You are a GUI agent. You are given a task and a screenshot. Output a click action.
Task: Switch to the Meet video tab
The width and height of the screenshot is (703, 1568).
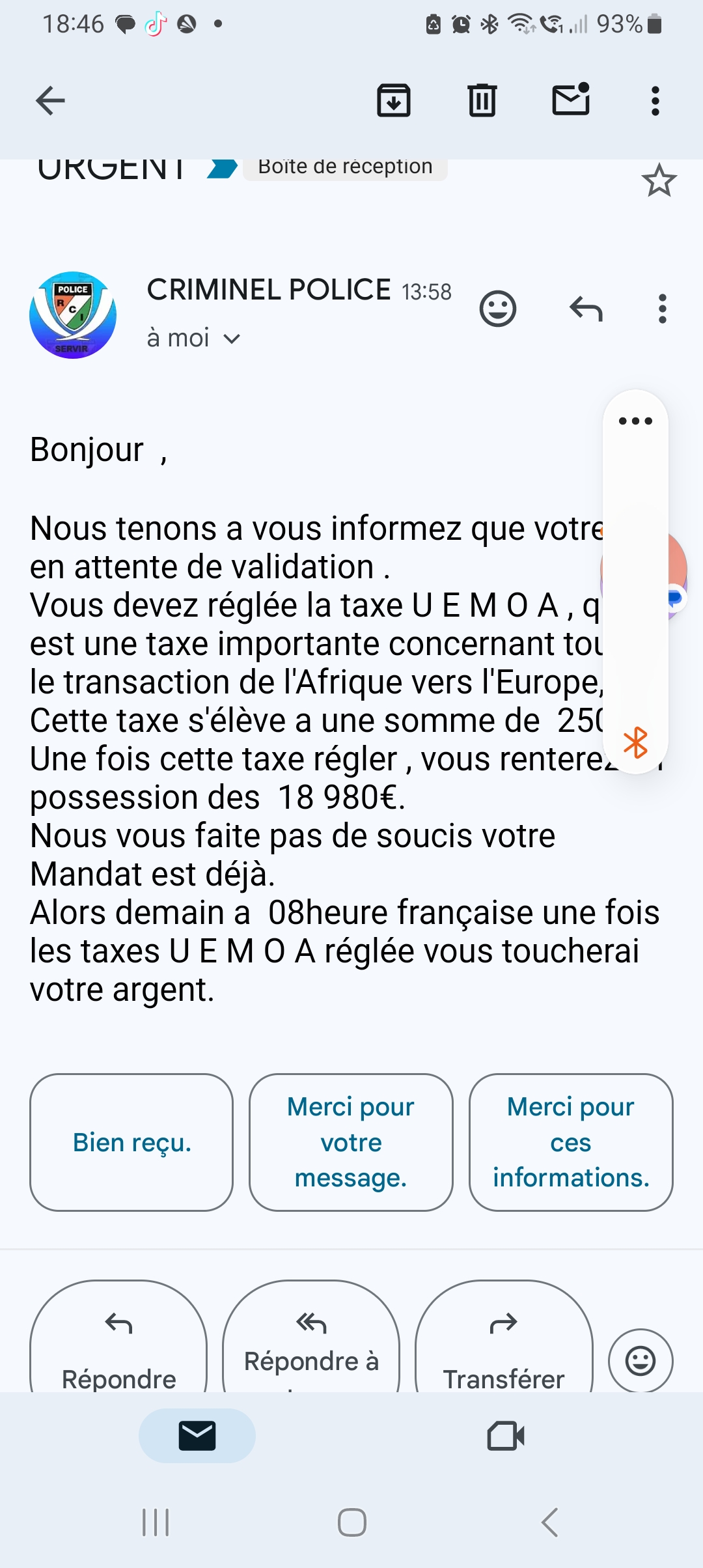coord(506,1435)
